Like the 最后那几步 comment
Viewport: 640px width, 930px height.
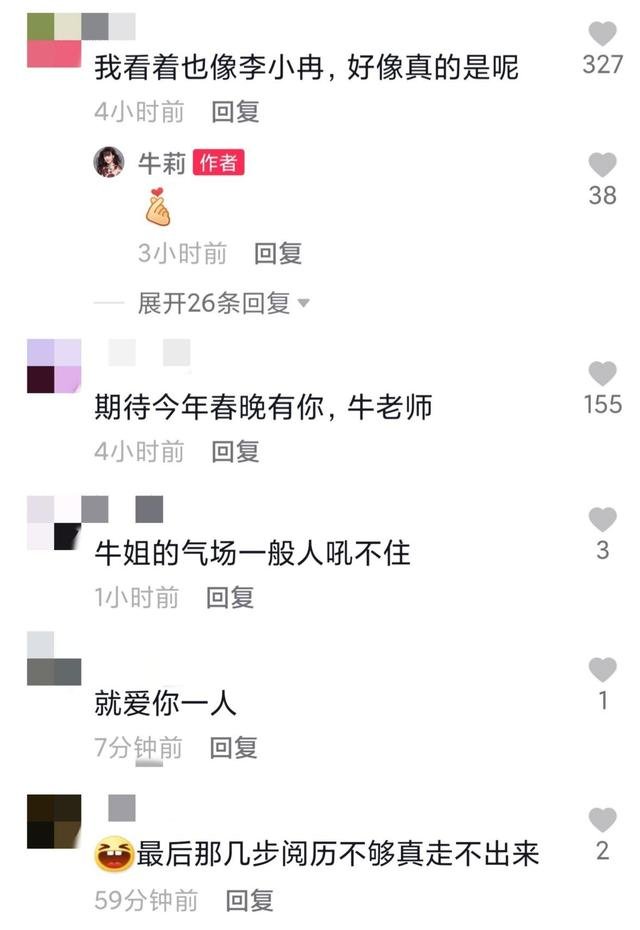pos(602,821)
